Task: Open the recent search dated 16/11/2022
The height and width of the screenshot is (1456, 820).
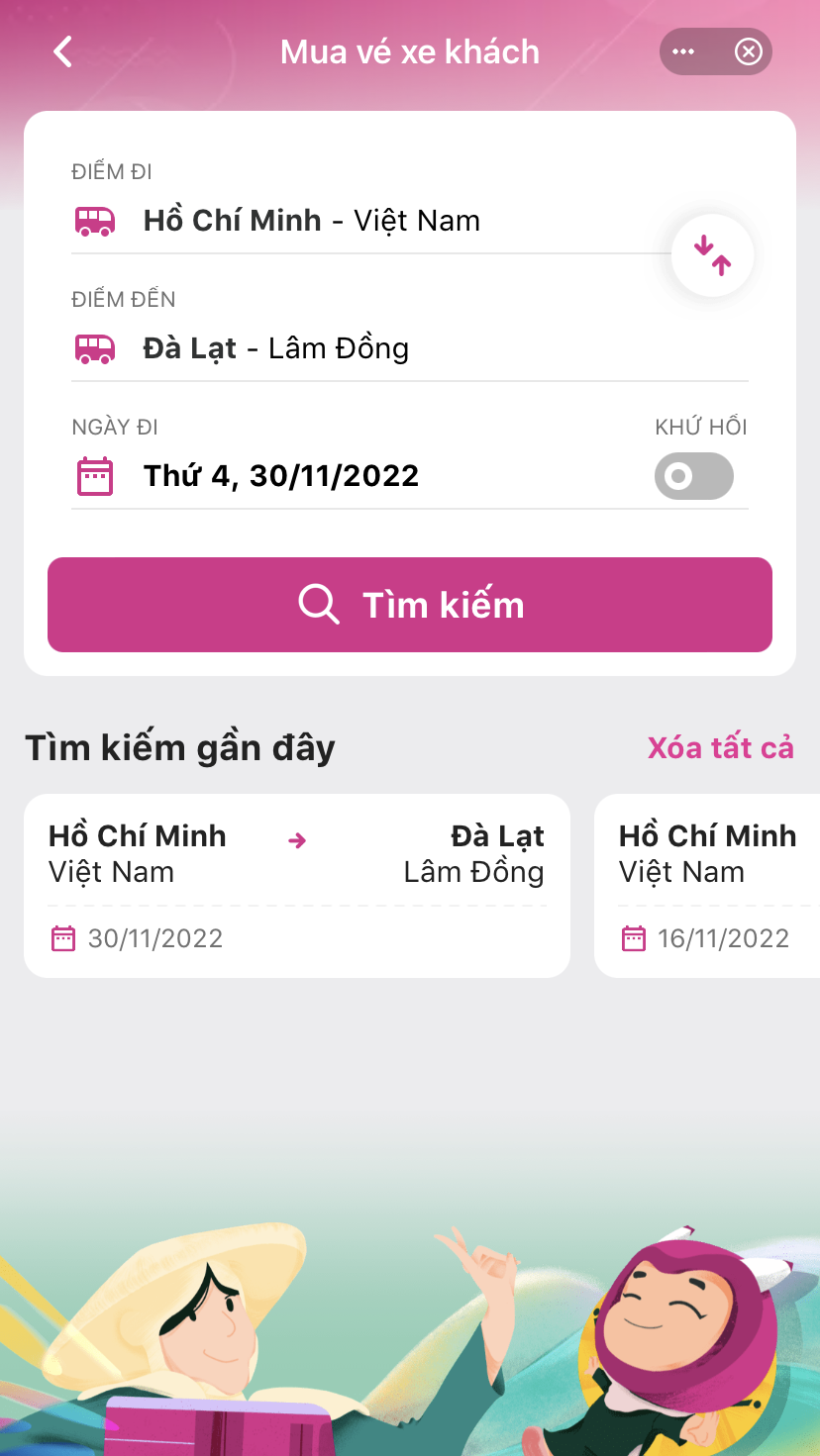Action: (707, 885)
